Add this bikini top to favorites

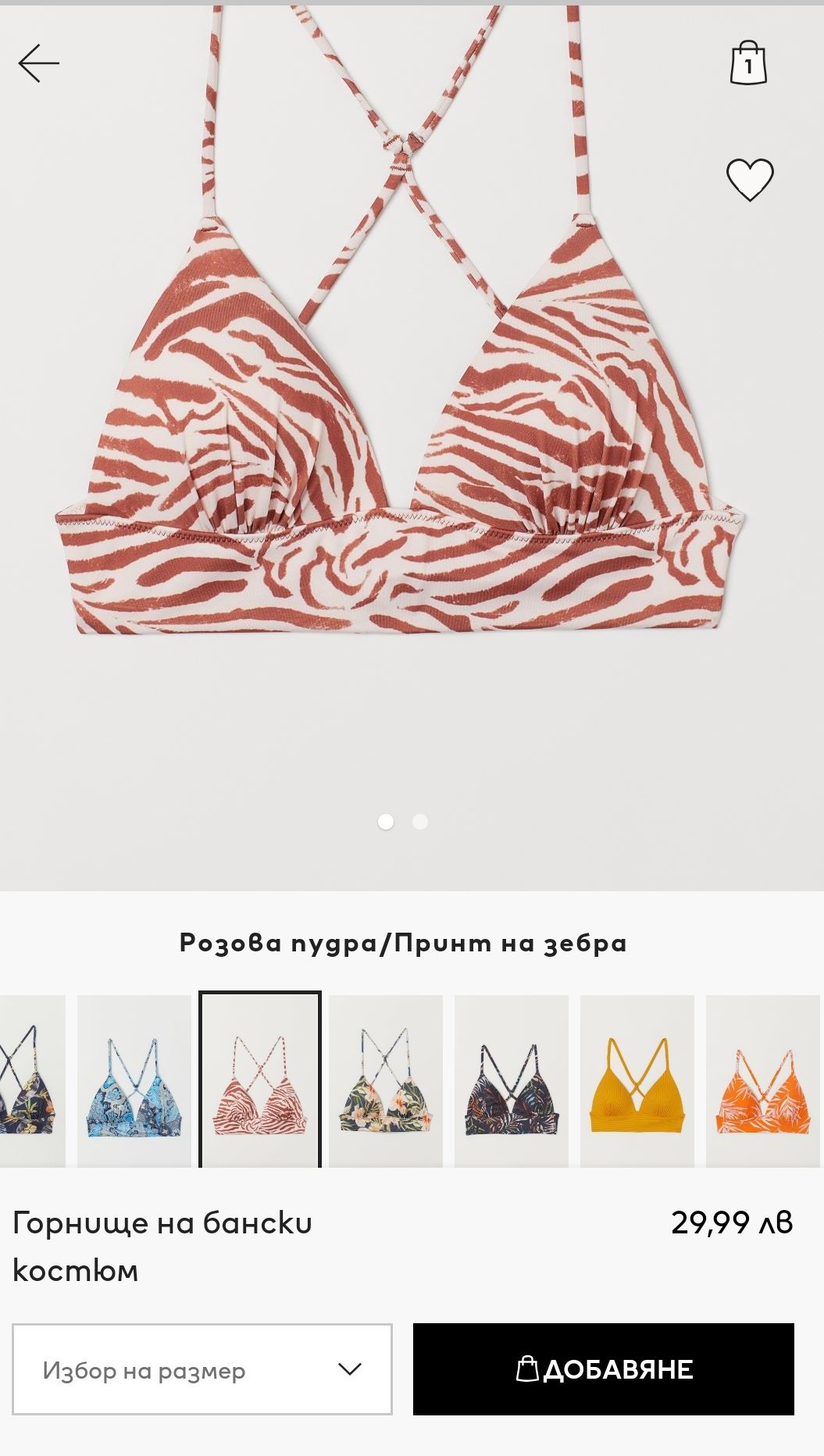point(750,180)
